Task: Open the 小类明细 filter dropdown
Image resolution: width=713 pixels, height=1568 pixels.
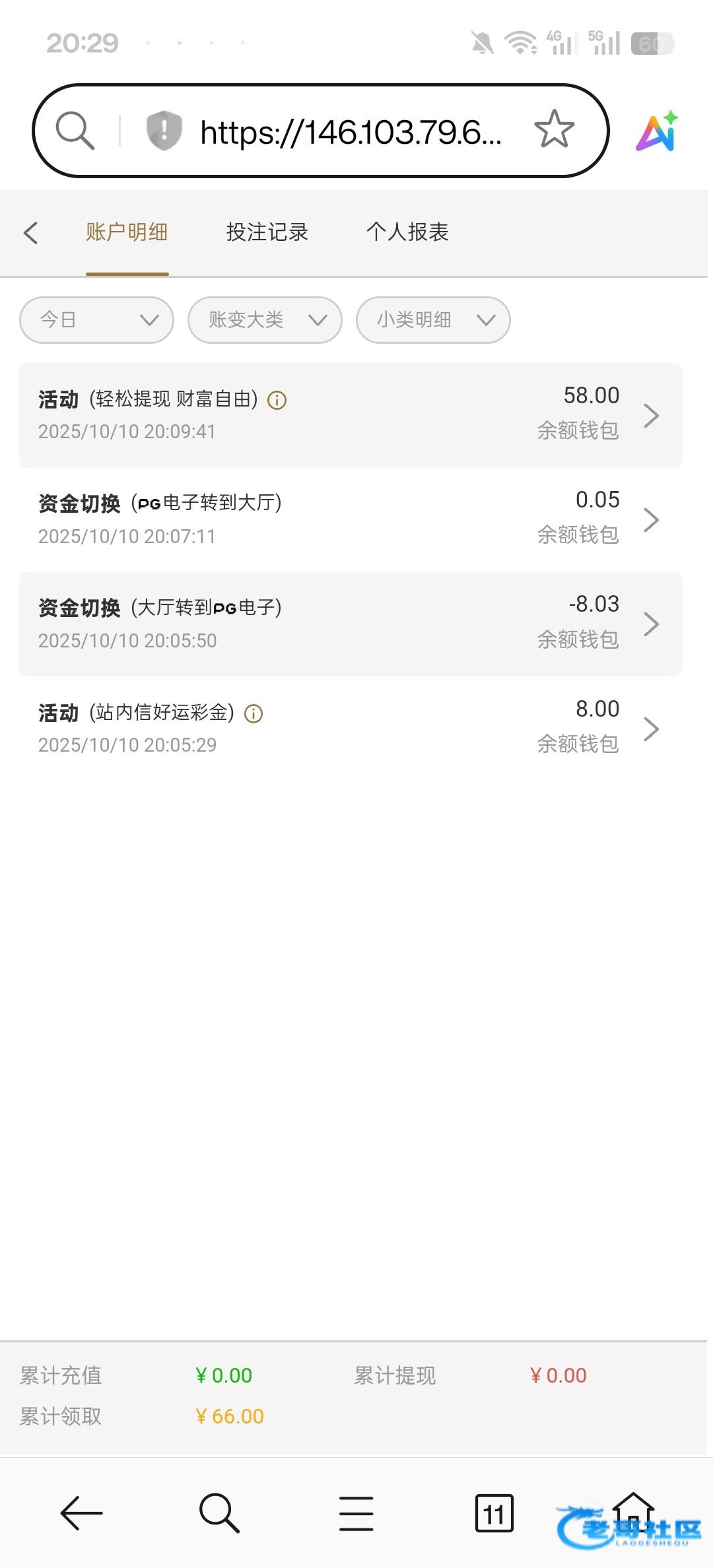Action: pos(433,320)
